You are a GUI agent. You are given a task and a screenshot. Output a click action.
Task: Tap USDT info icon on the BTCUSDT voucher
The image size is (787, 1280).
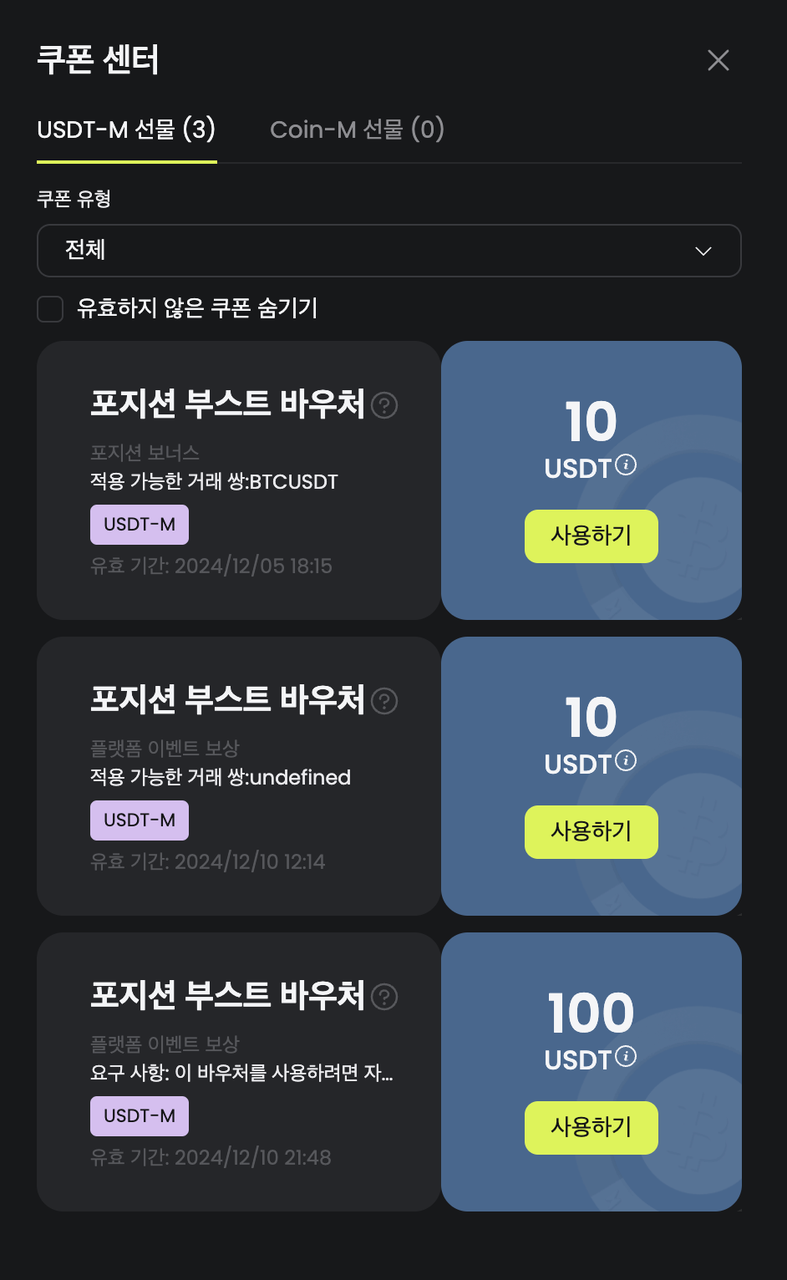(x=626, y=465)
